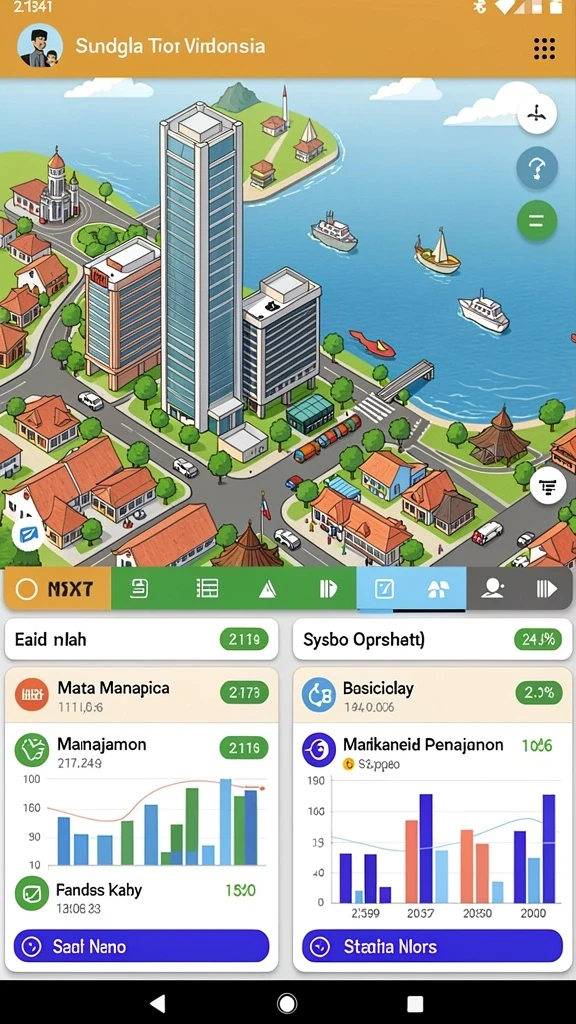Tap the blue edit badge on the map
Viewport: 576px width, 1024px height.
(x=28, y=536)
